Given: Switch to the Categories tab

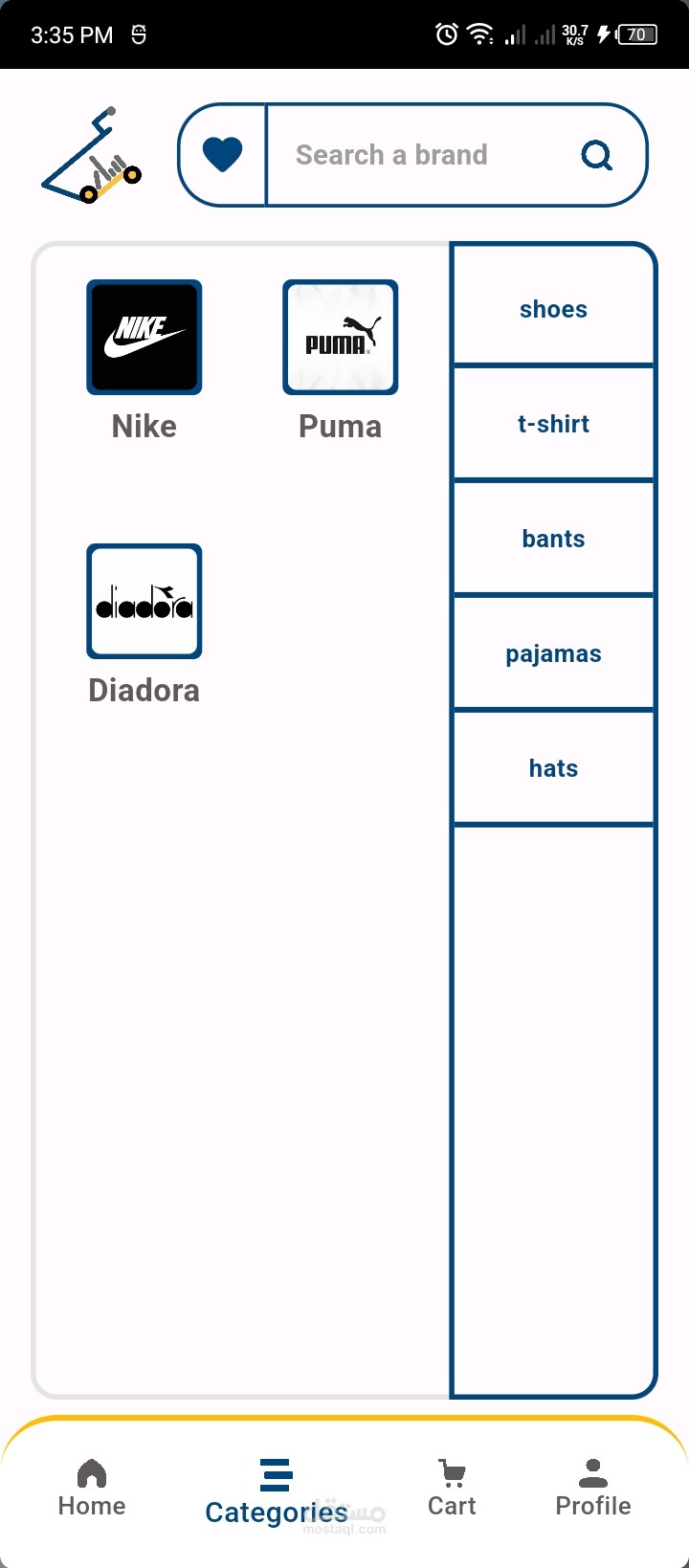Looking at the screenshot, I should (277, 1492).
